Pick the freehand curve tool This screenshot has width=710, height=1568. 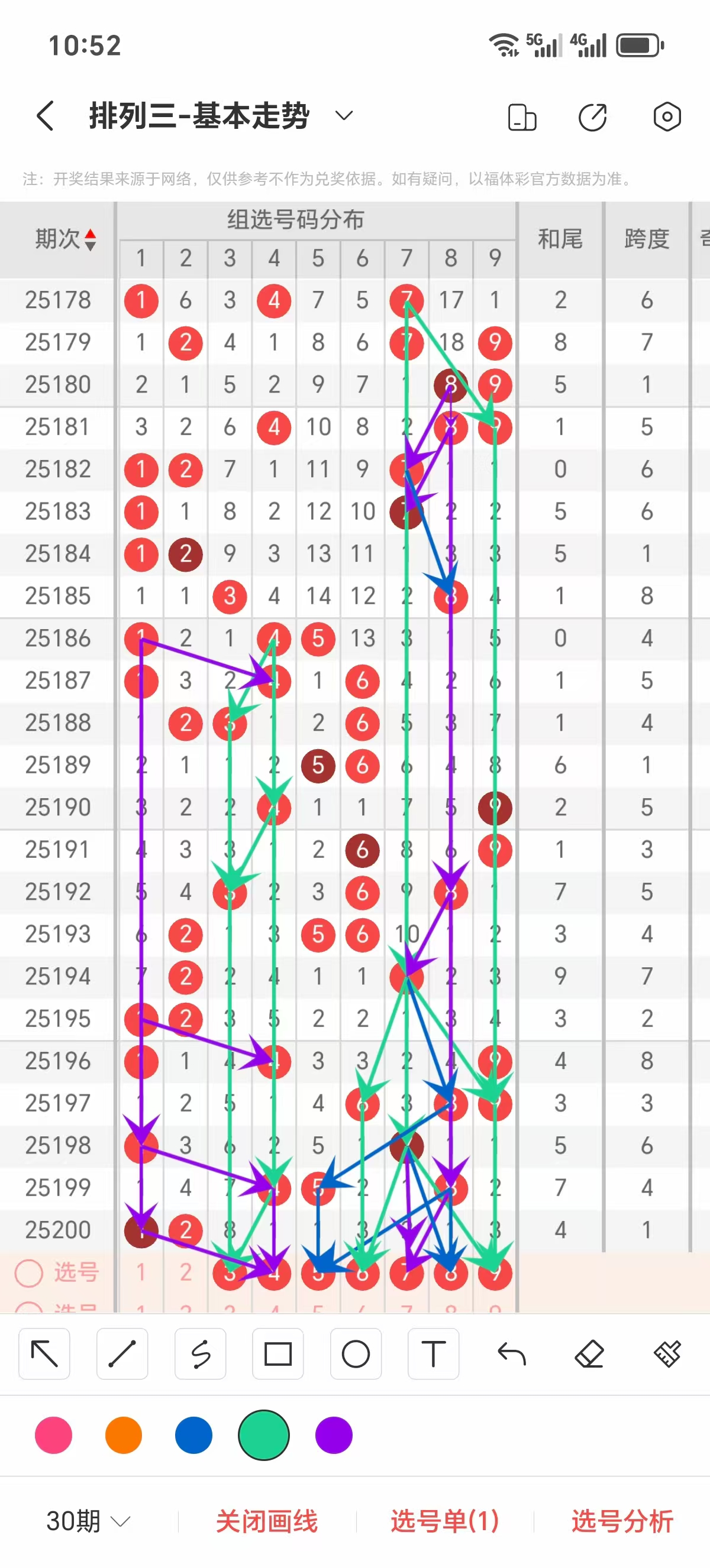[x=201, y=1355]
